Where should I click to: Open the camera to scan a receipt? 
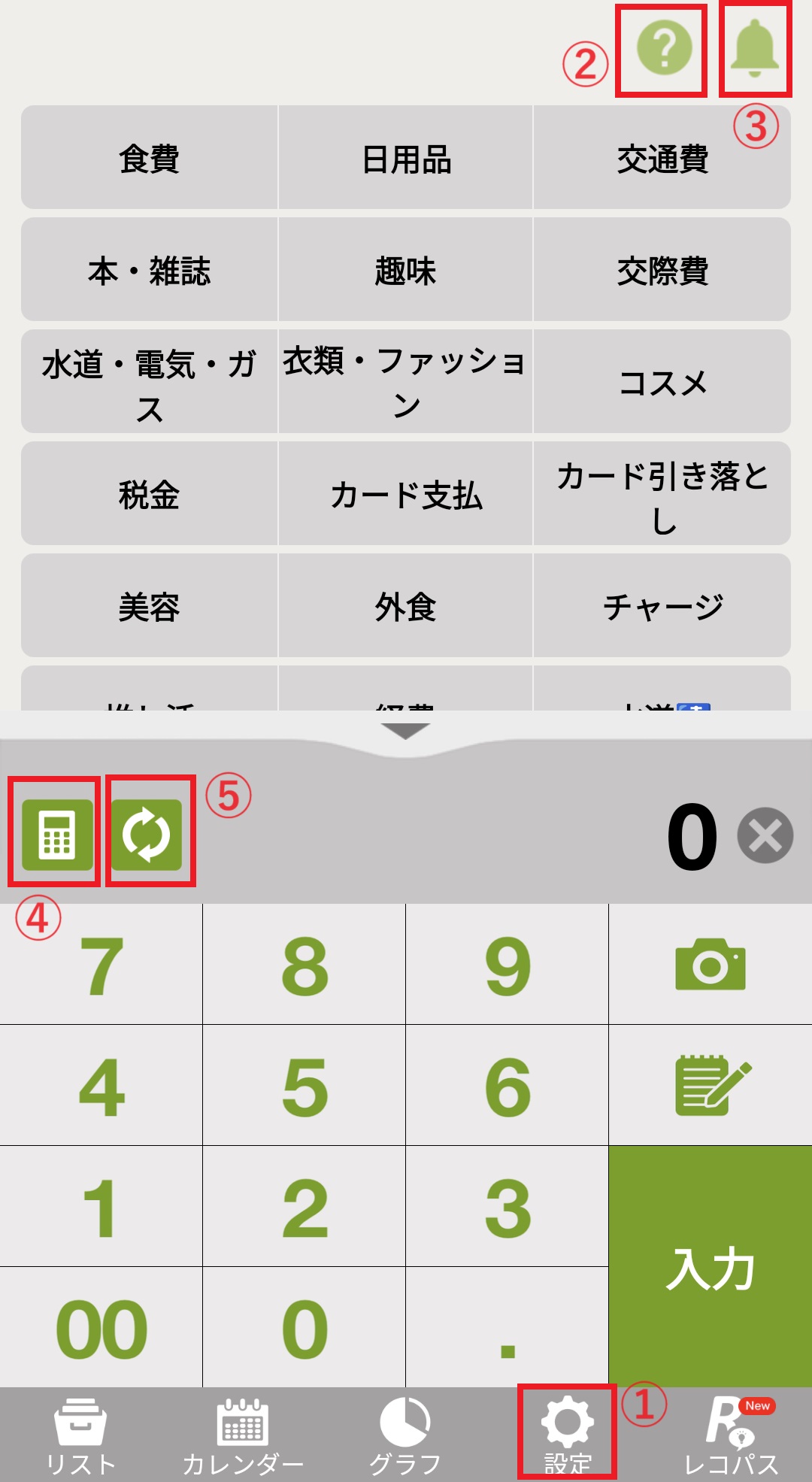coord(710,964)
